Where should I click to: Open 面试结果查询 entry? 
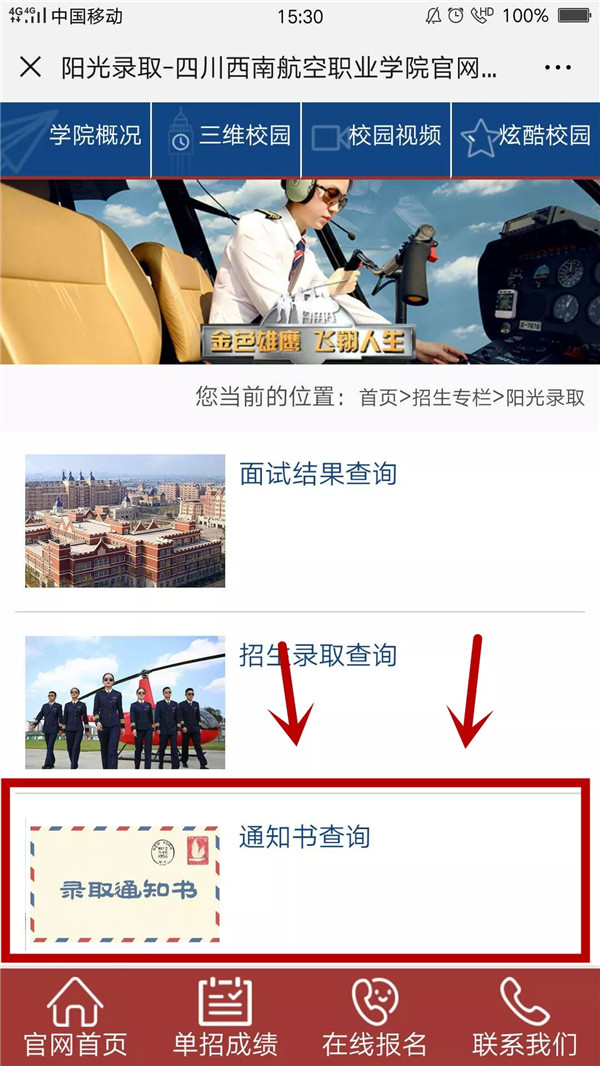point(318,474)
